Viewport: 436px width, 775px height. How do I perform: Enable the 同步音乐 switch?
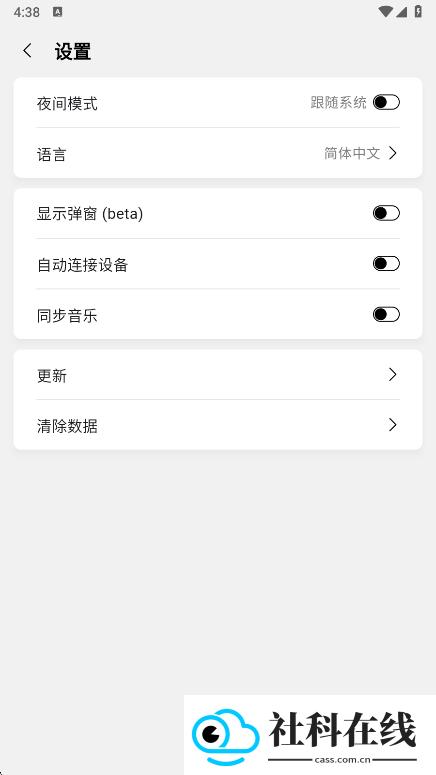click(x=386, y=314)
